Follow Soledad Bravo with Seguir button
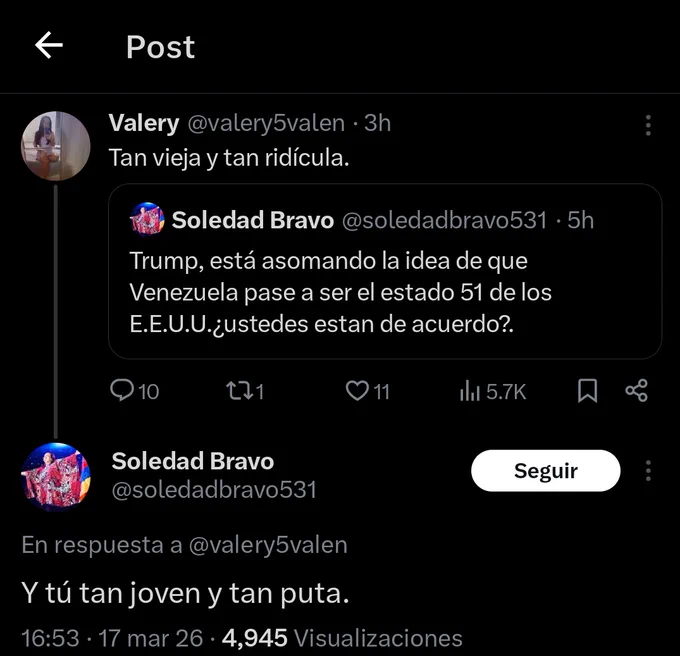 [x=546, y=470]
